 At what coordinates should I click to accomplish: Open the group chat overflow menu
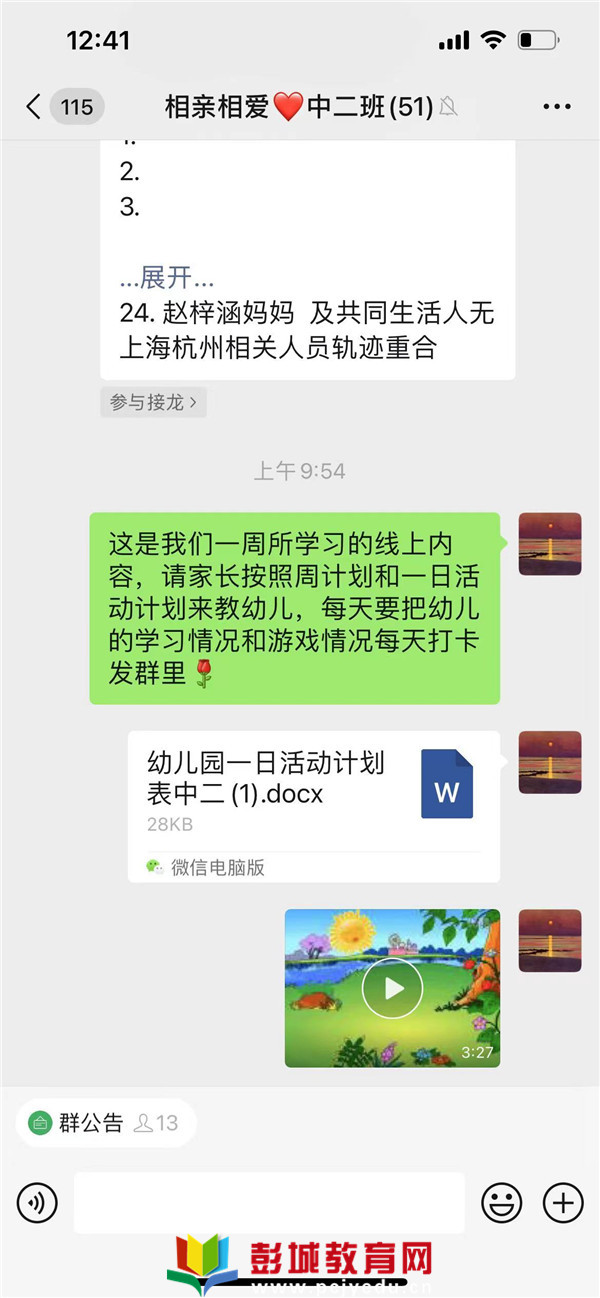557,107
